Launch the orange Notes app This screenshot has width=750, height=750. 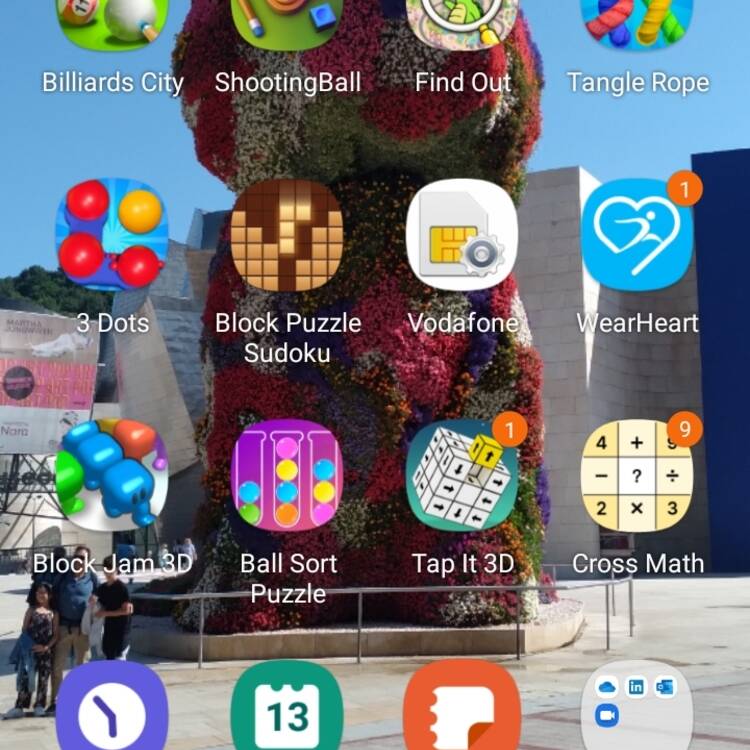click(x=462, y=710)
